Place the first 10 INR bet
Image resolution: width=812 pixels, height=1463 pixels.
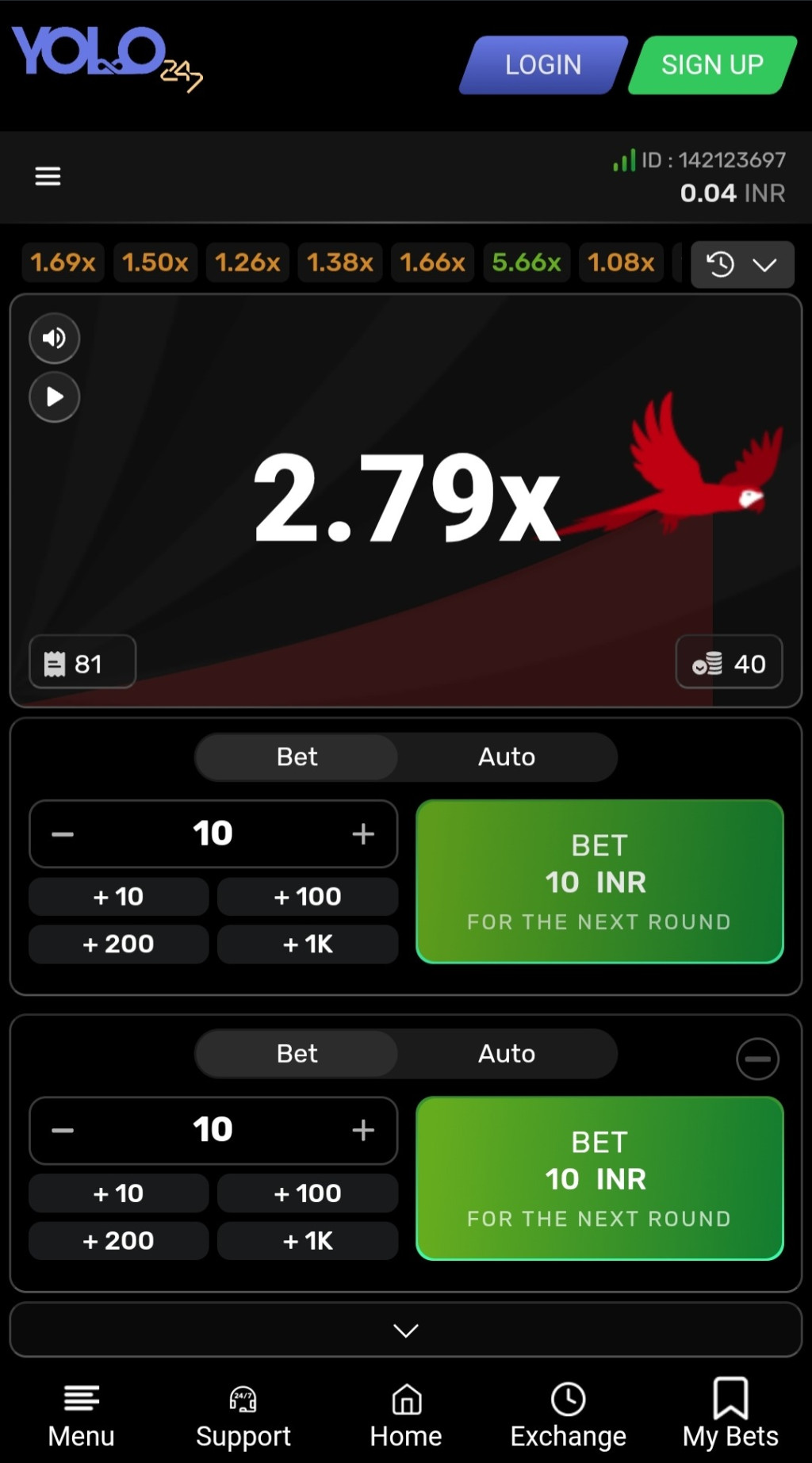tap(599, 882)
